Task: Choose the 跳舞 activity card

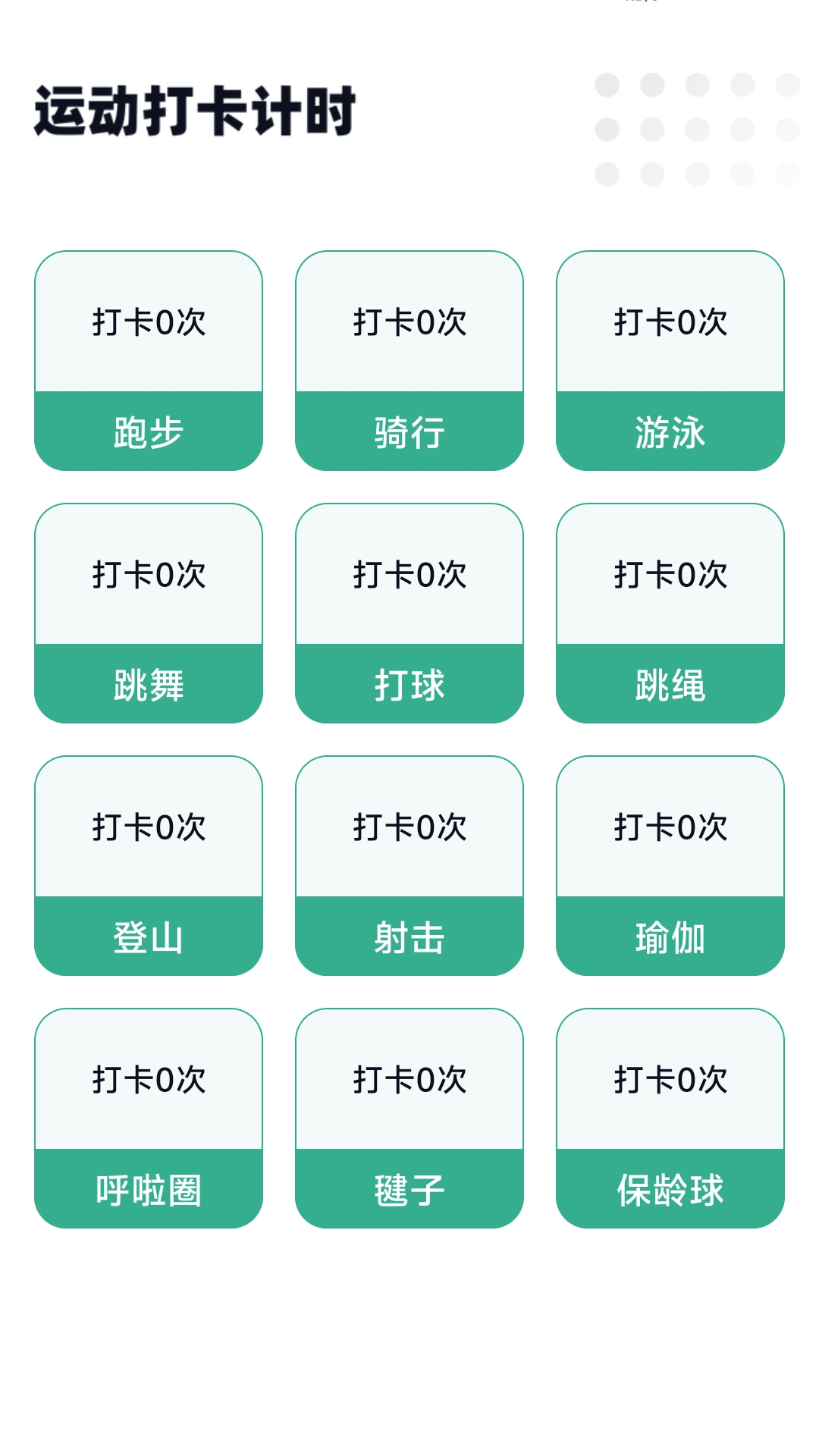Action: click(149, 613)
